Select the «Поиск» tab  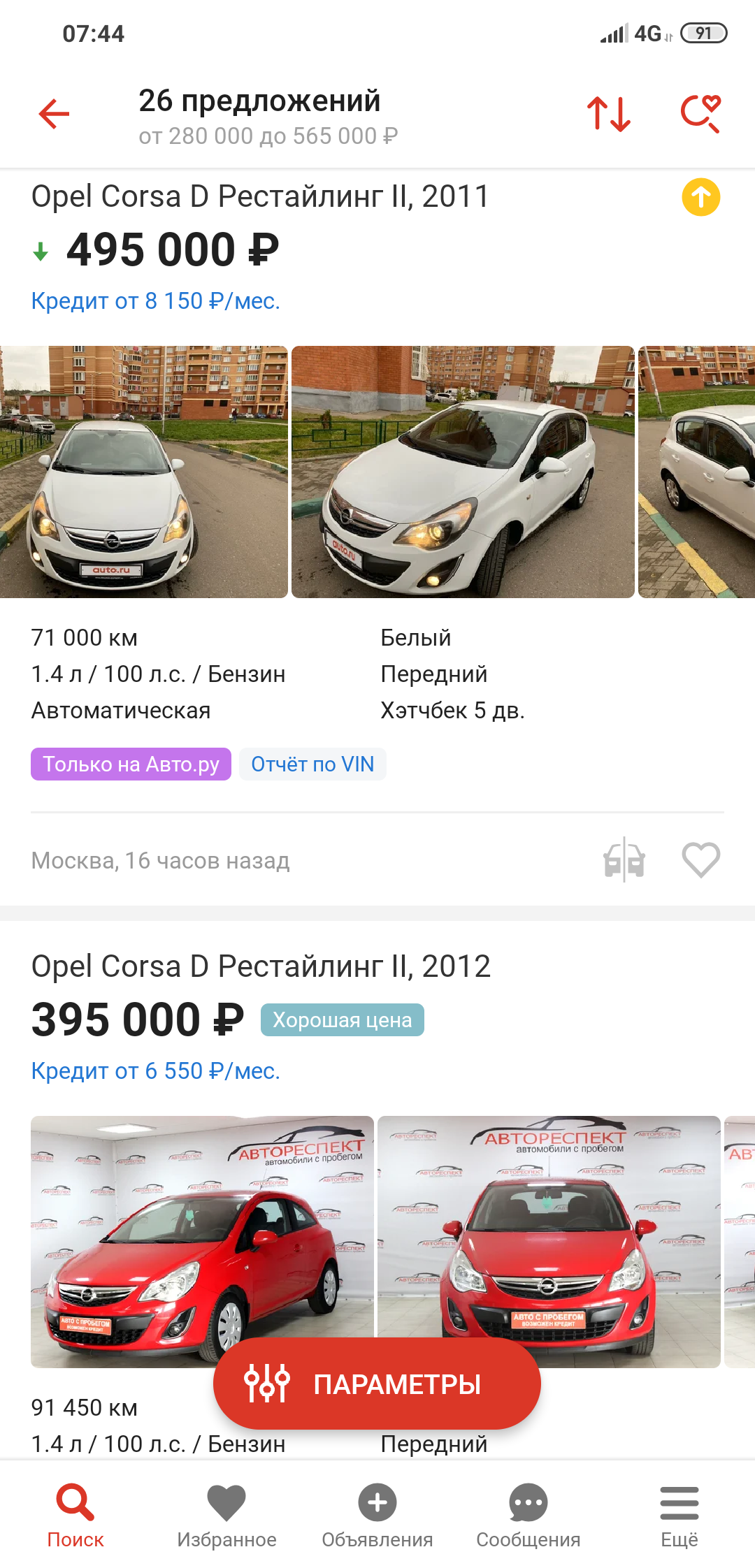[75, 1515]
